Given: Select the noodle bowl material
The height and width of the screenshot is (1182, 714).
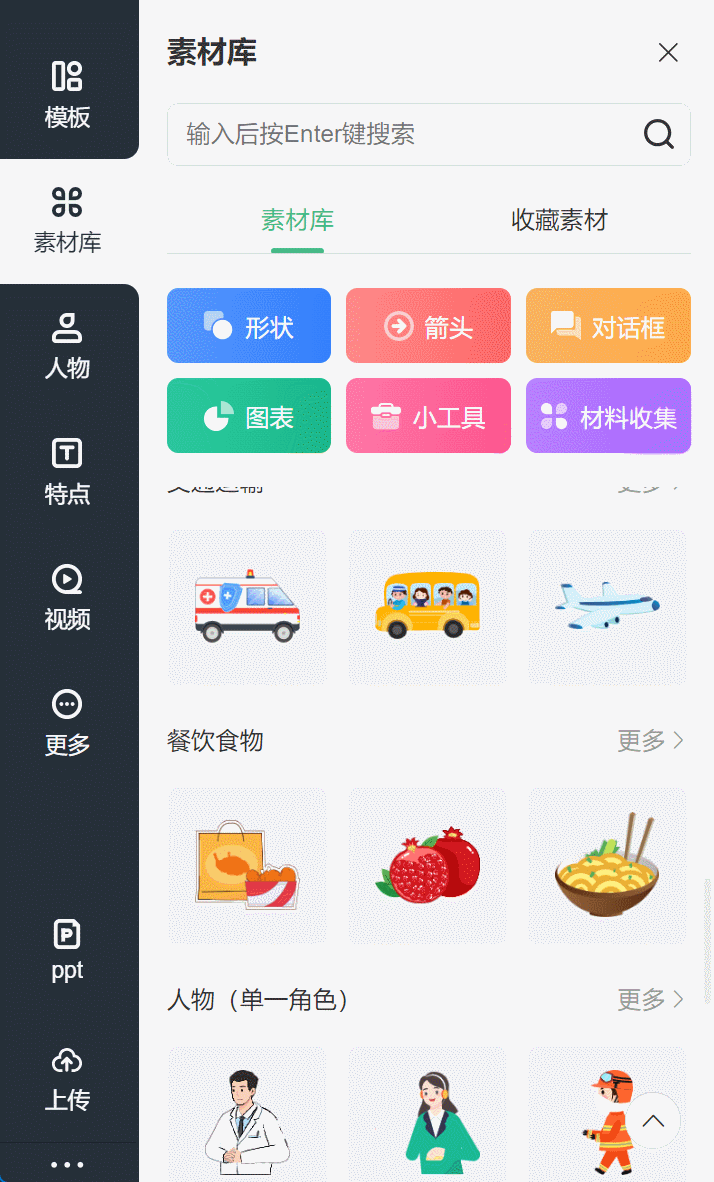Looking at the screenshot, I should [607, 865].
